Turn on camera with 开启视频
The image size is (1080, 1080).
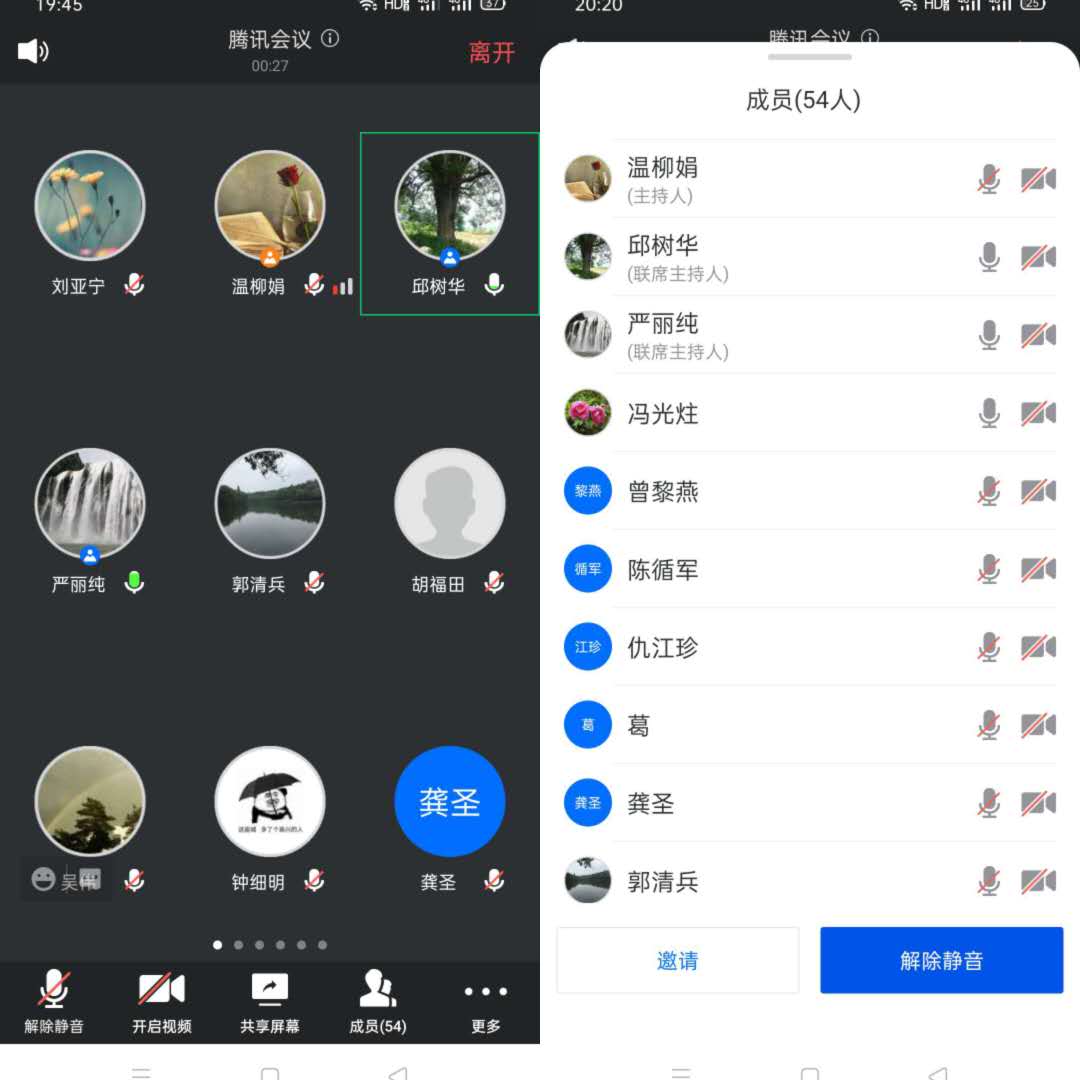[161, 1001]
